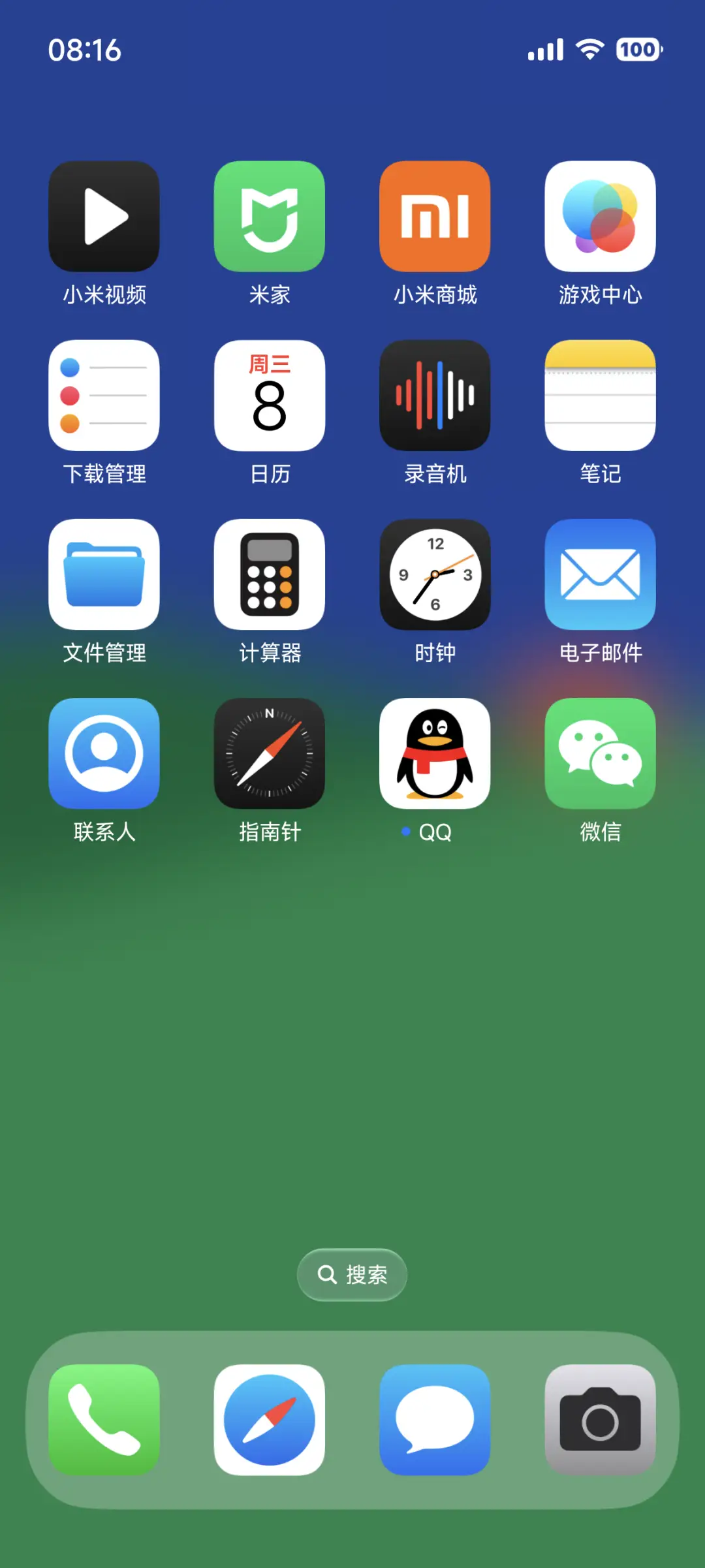The image size is (705, 1568).
Task: Launch WeChat (微信)
Action: pyautogui.click(x=600, y=752)
